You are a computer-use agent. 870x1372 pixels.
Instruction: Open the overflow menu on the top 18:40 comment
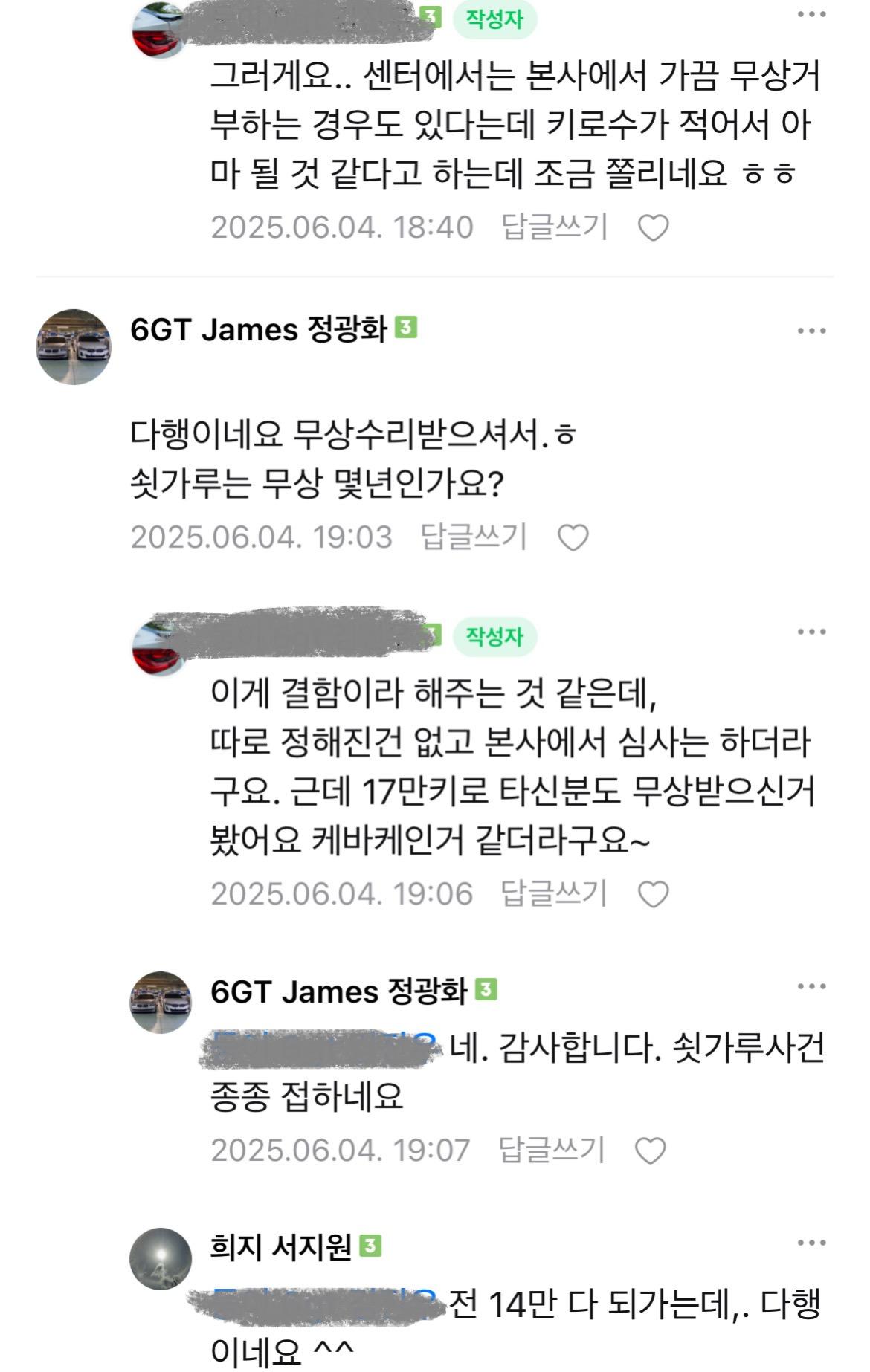click(811, 15)
